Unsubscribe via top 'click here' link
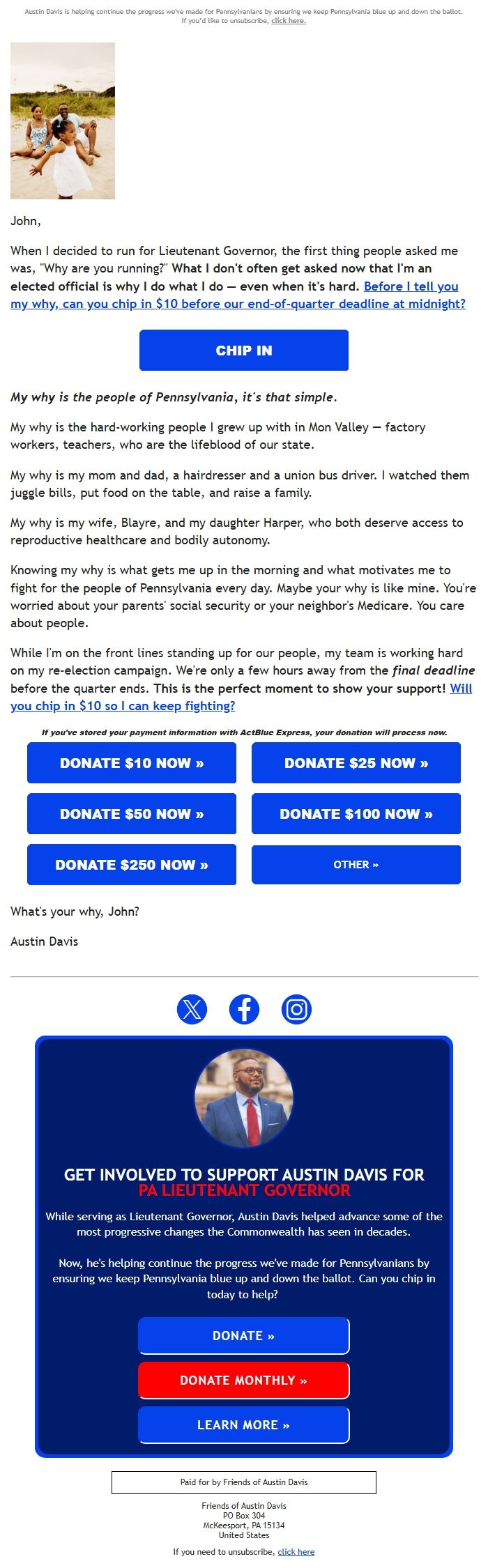Viewport: 488px width, 1568px height. [289, 21]
